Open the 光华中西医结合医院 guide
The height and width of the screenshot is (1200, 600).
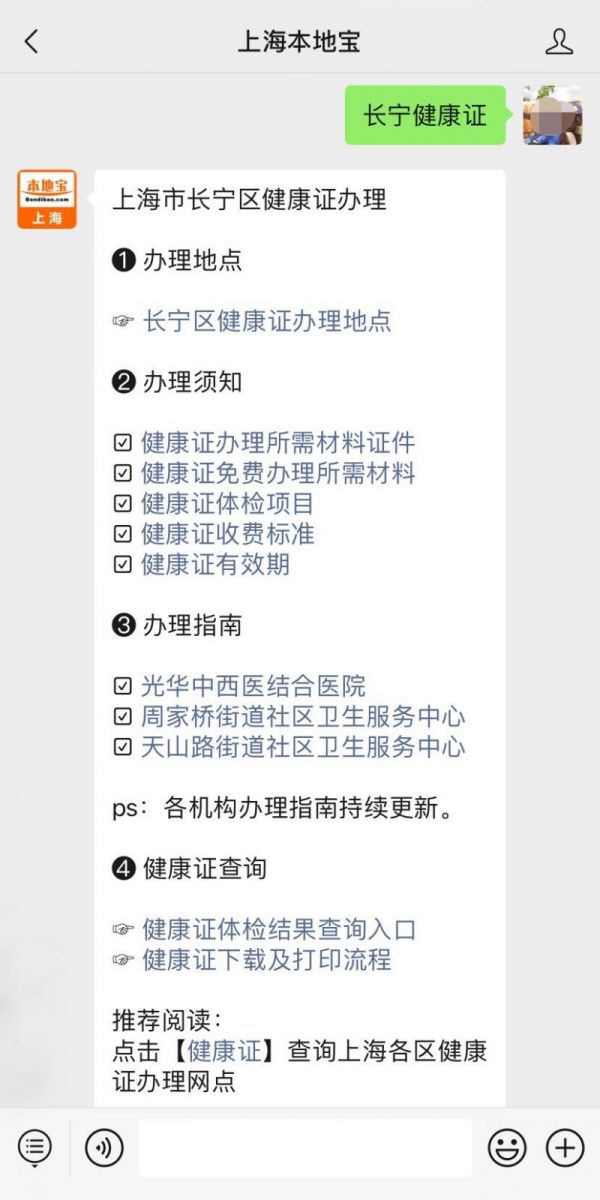253,686
